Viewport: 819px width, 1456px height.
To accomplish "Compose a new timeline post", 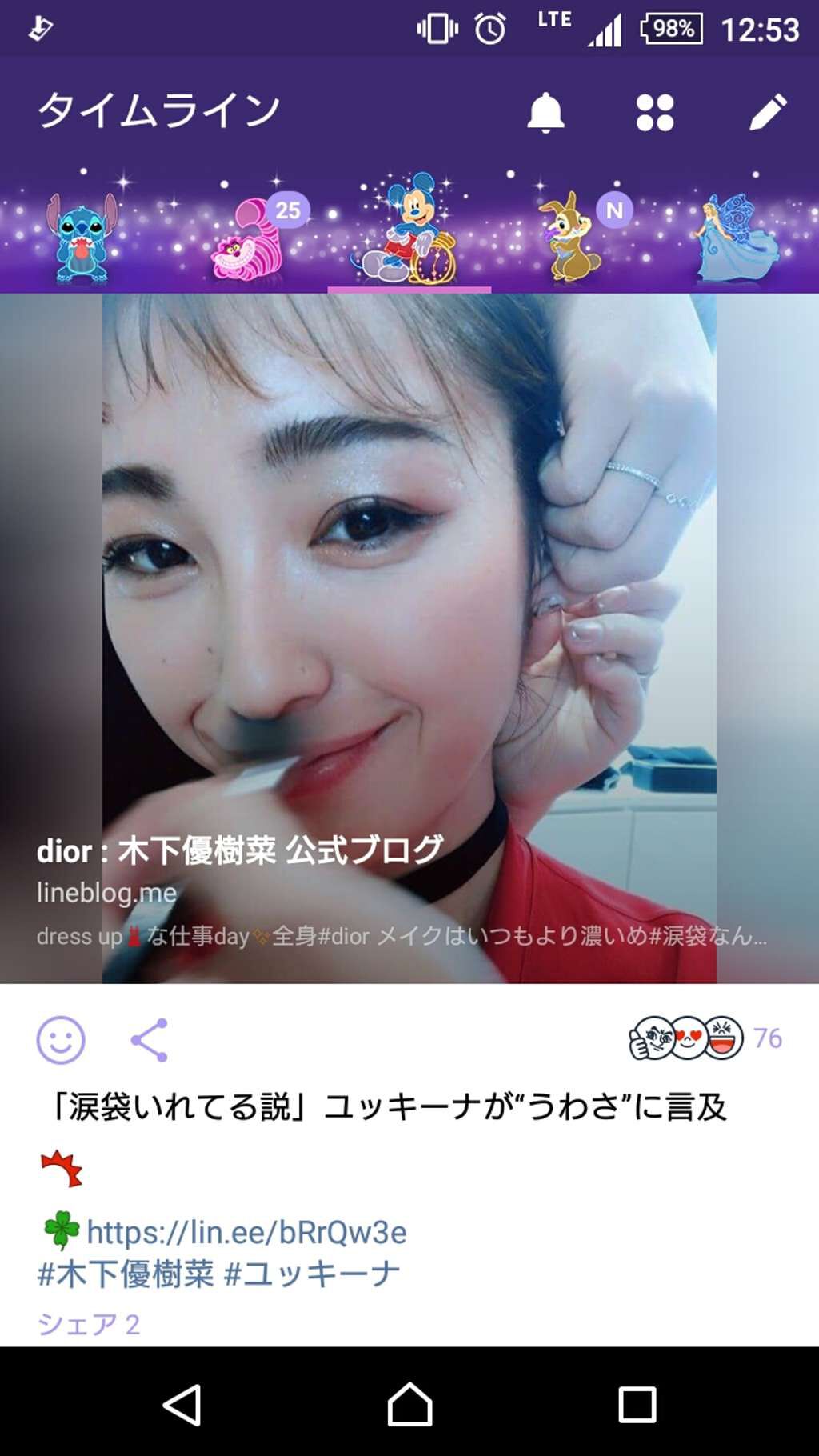I will [x=769, y=112].
